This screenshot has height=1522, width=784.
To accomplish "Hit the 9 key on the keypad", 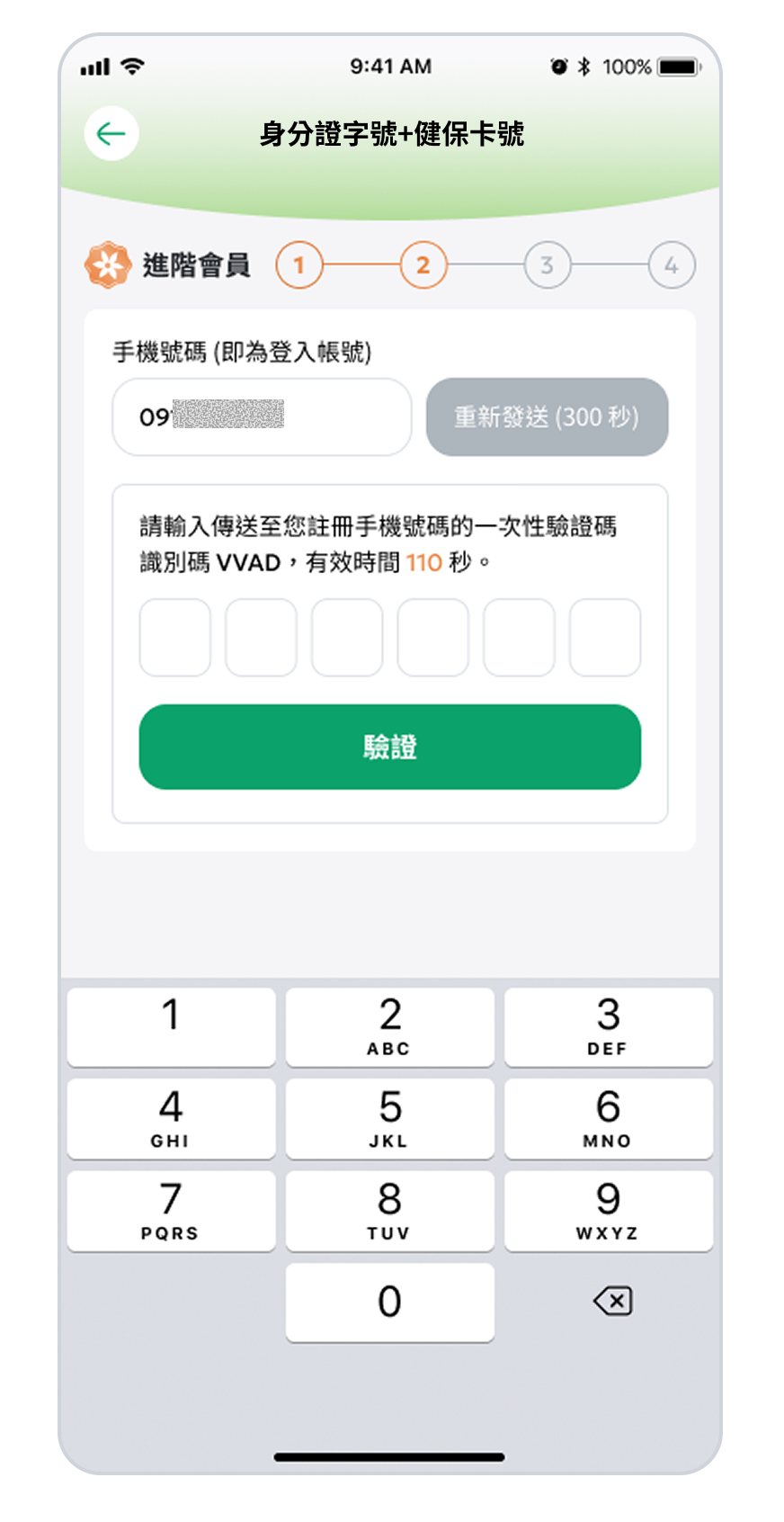I will [608, 1210].
